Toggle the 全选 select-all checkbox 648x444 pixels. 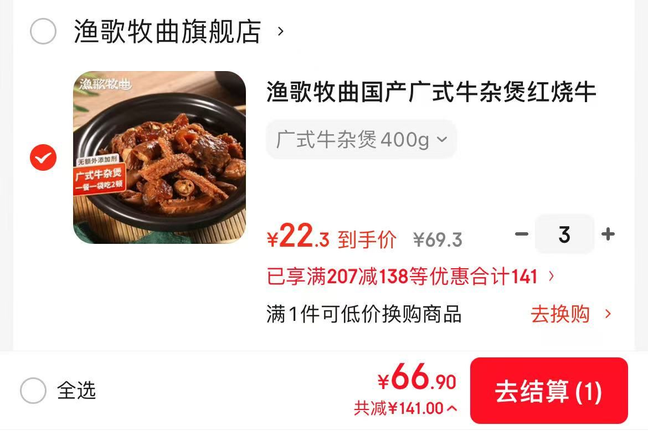click(x=33, y=390)
